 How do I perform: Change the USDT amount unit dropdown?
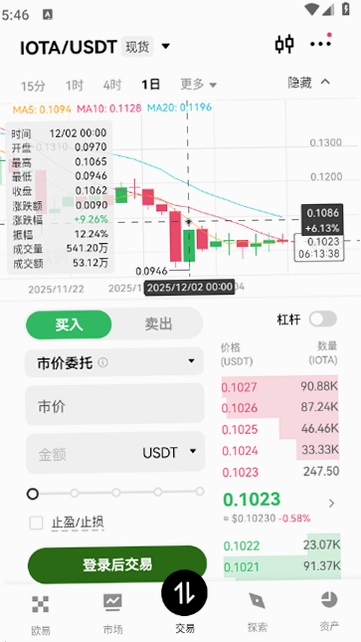(169, 452)
